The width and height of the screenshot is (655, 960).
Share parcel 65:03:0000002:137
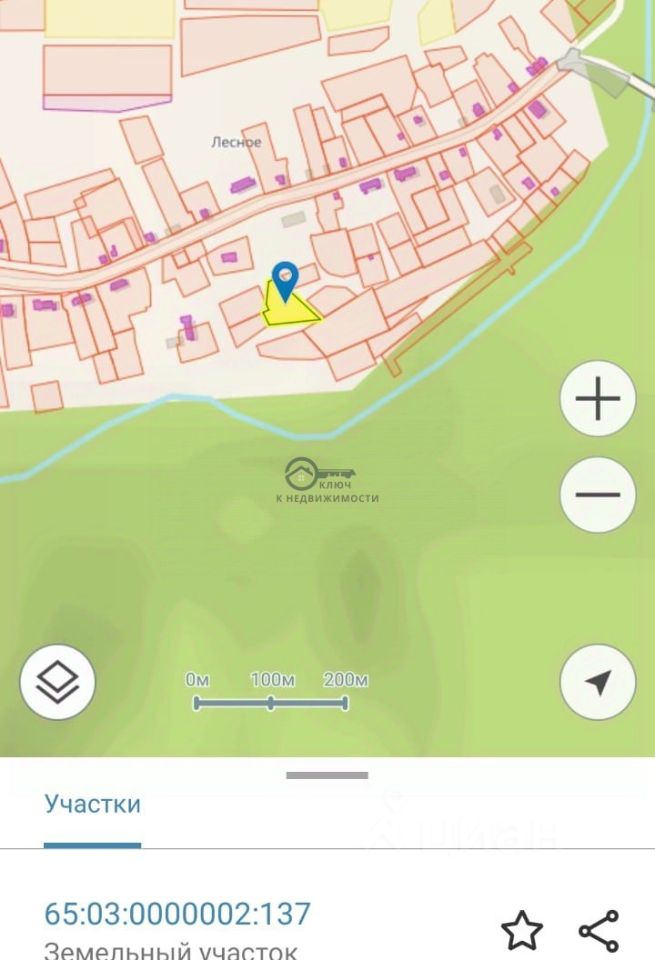599,930
